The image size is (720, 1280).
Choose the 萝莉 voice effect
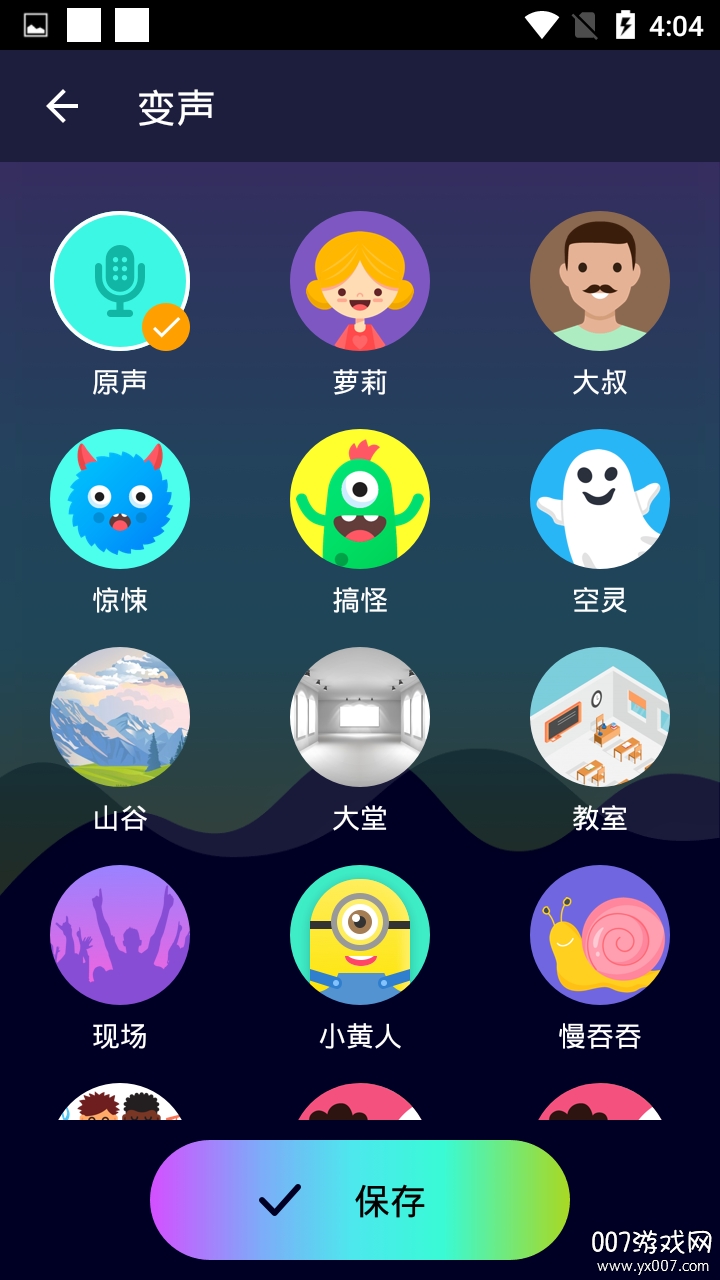(x=360, y=281)
